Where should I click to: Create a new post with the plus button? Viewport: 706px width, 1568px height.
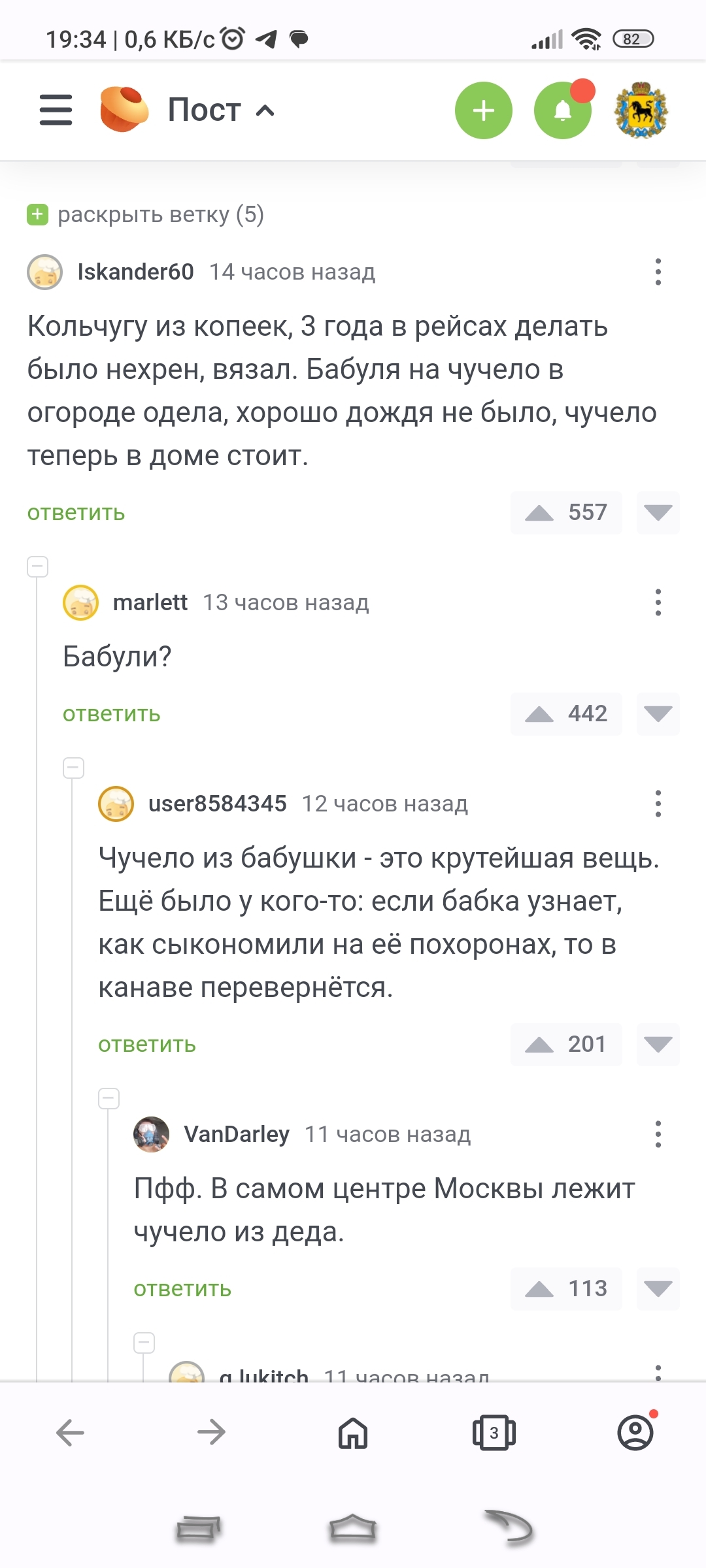[483, 110]
